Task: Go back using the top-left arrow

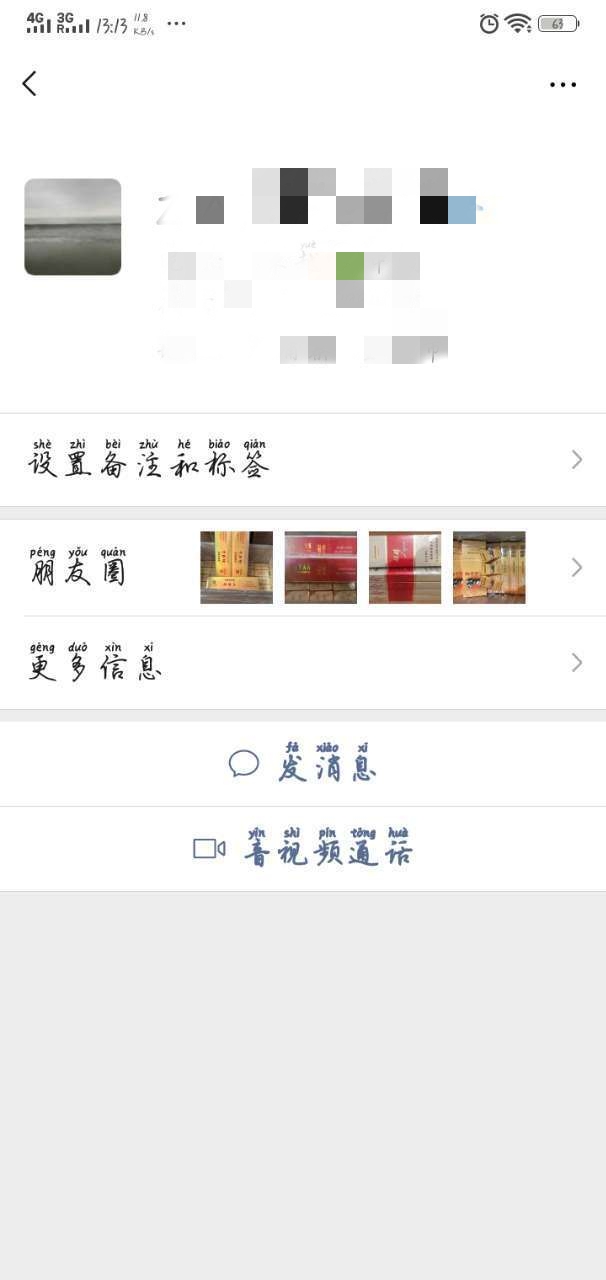Action: pyautogui.click(x=30, y=84)
